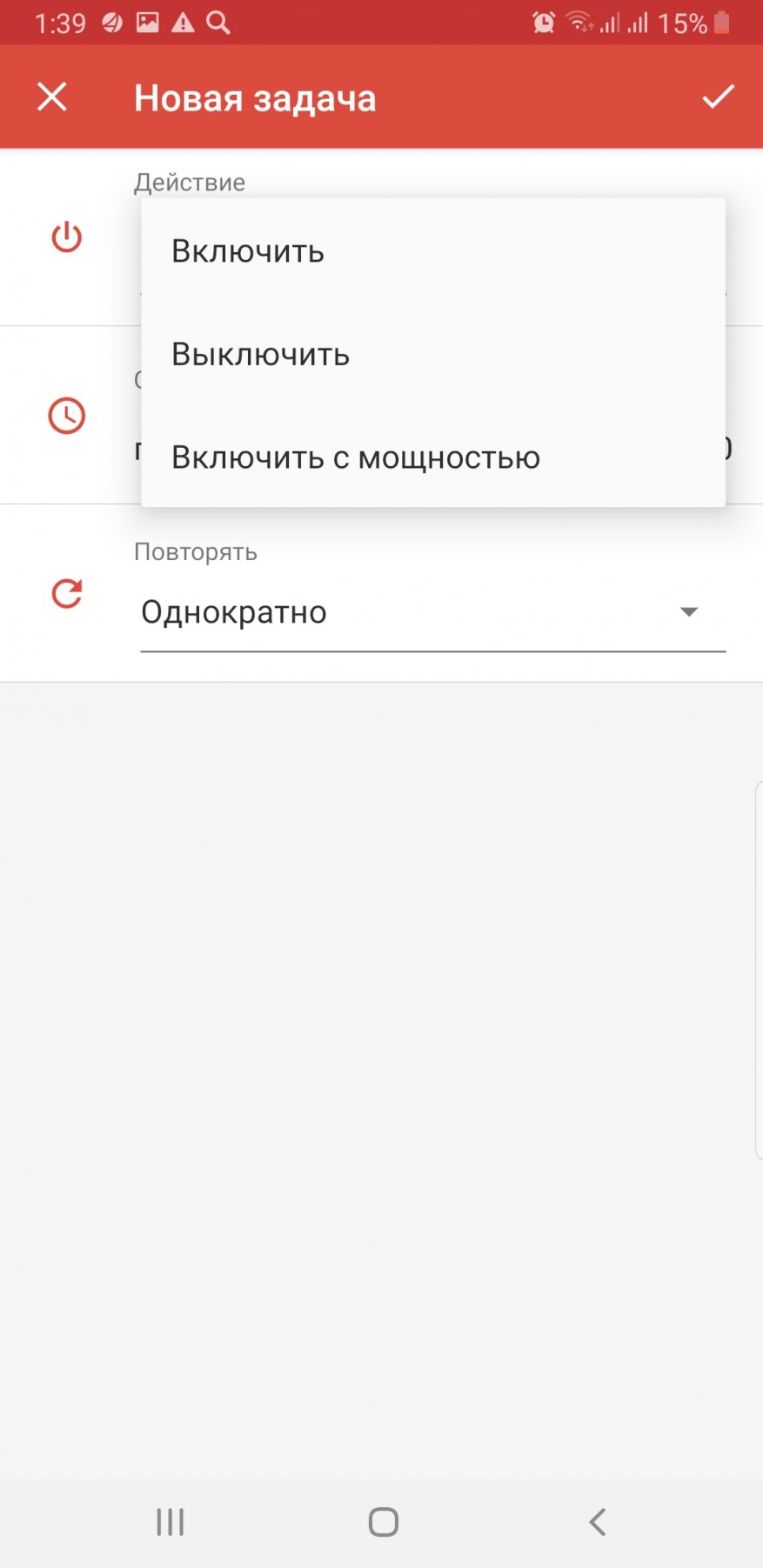Open the recent apps view
This screenshot has width=763, height=1568.
pos(171,1522)
